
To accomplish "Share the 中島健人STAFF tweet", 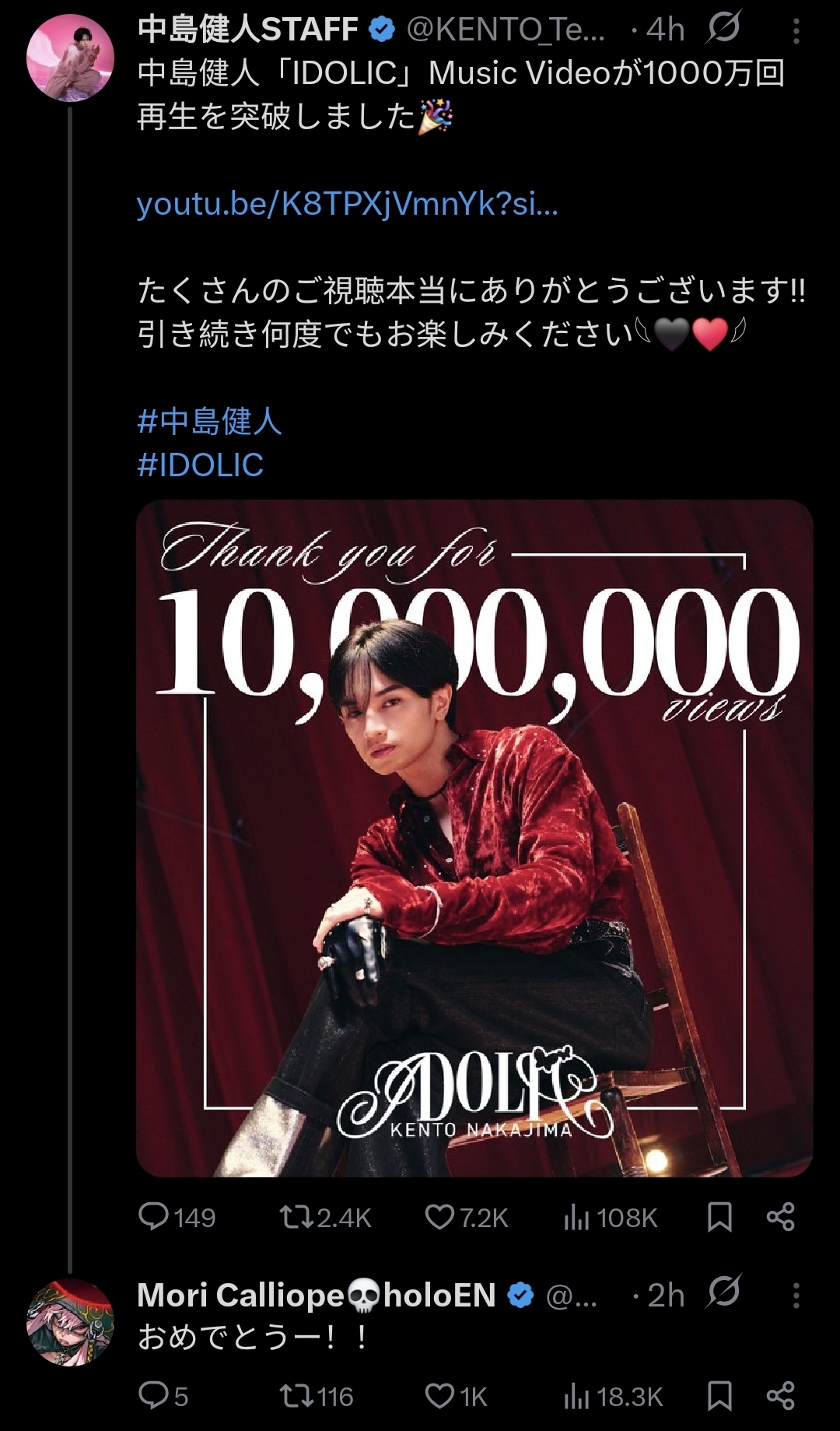I will pyautogui.click(x=780, y=1217).
